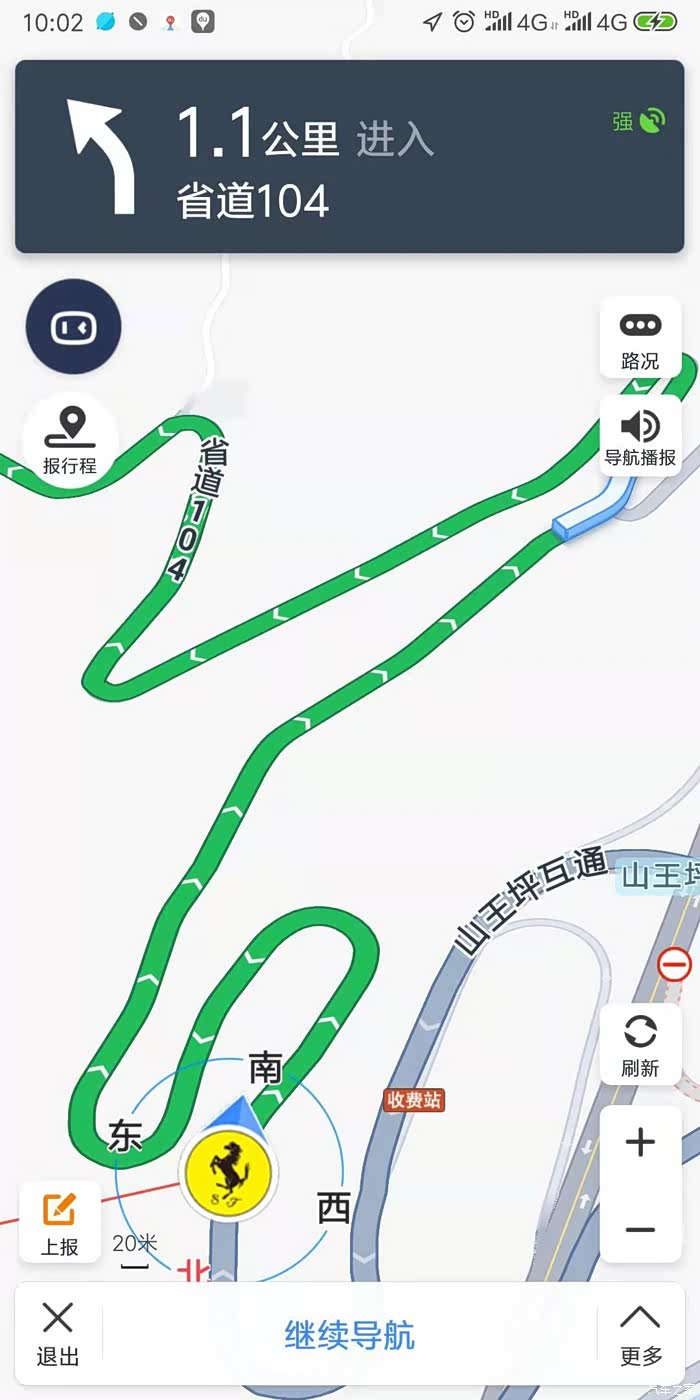Screen dimensions: 700x1400
Task: Tap the 收费站 toll station marker
Action: coord(414,1100)
